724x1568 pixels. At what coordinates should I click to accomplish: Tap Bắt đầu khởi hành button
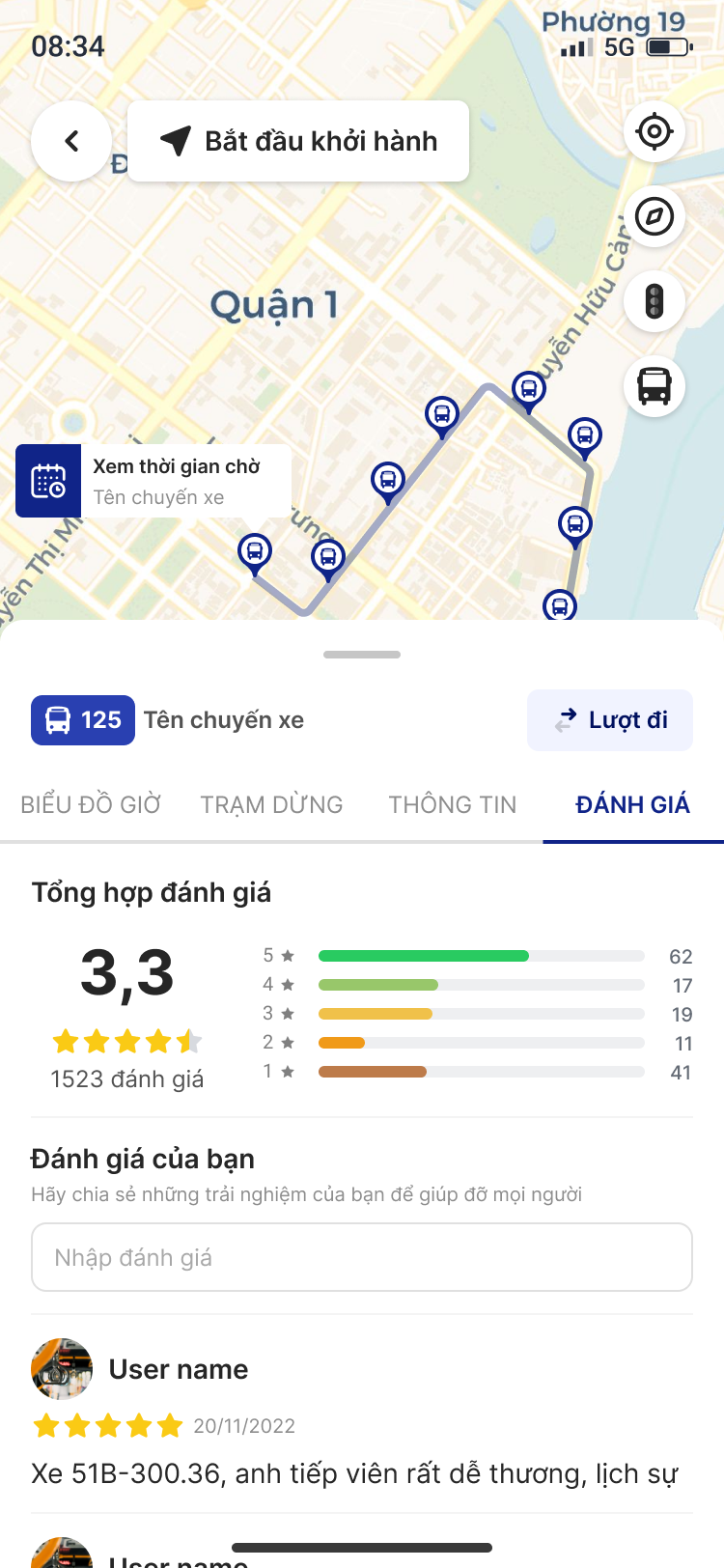coord(298,141)
